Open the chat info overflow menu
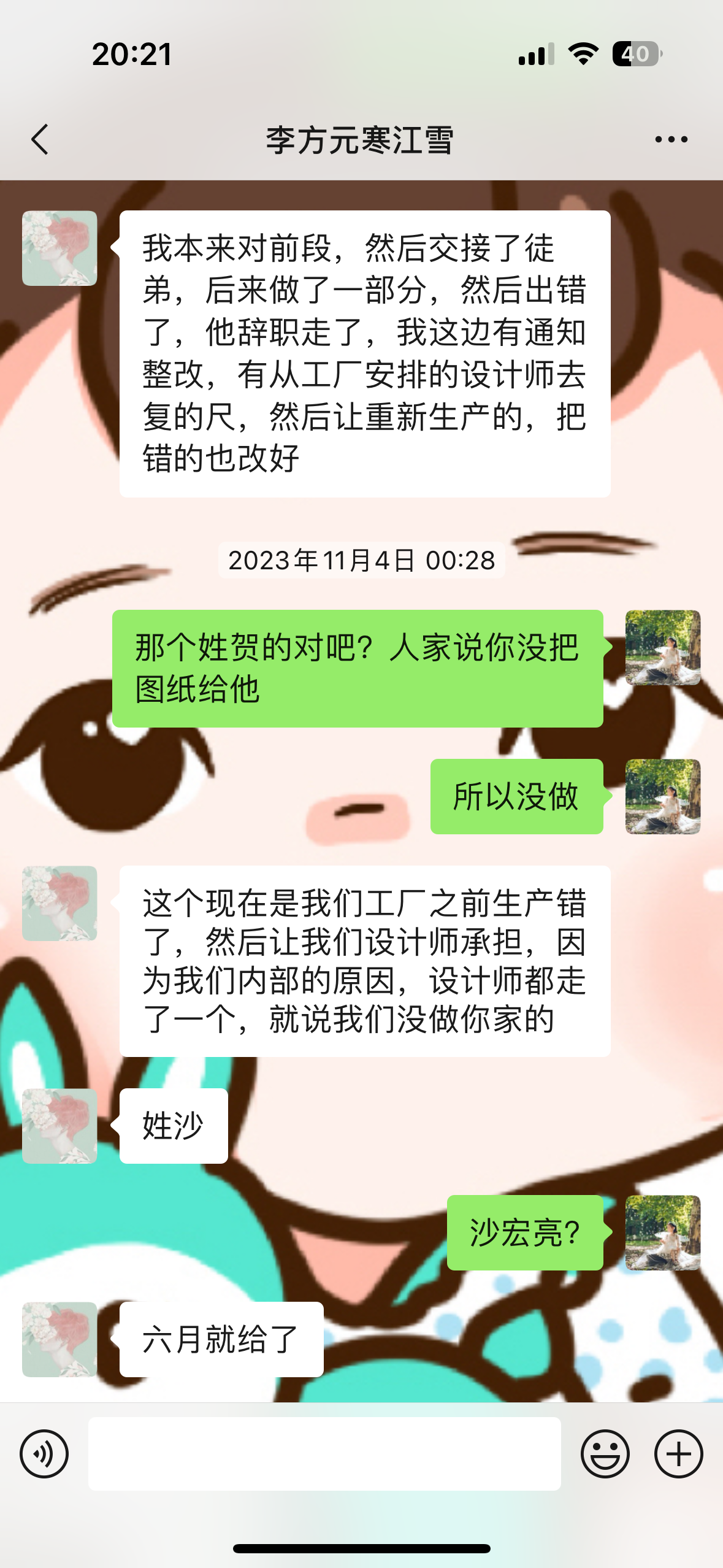Viewport: 723px width, 1568px height. (671, 139)
